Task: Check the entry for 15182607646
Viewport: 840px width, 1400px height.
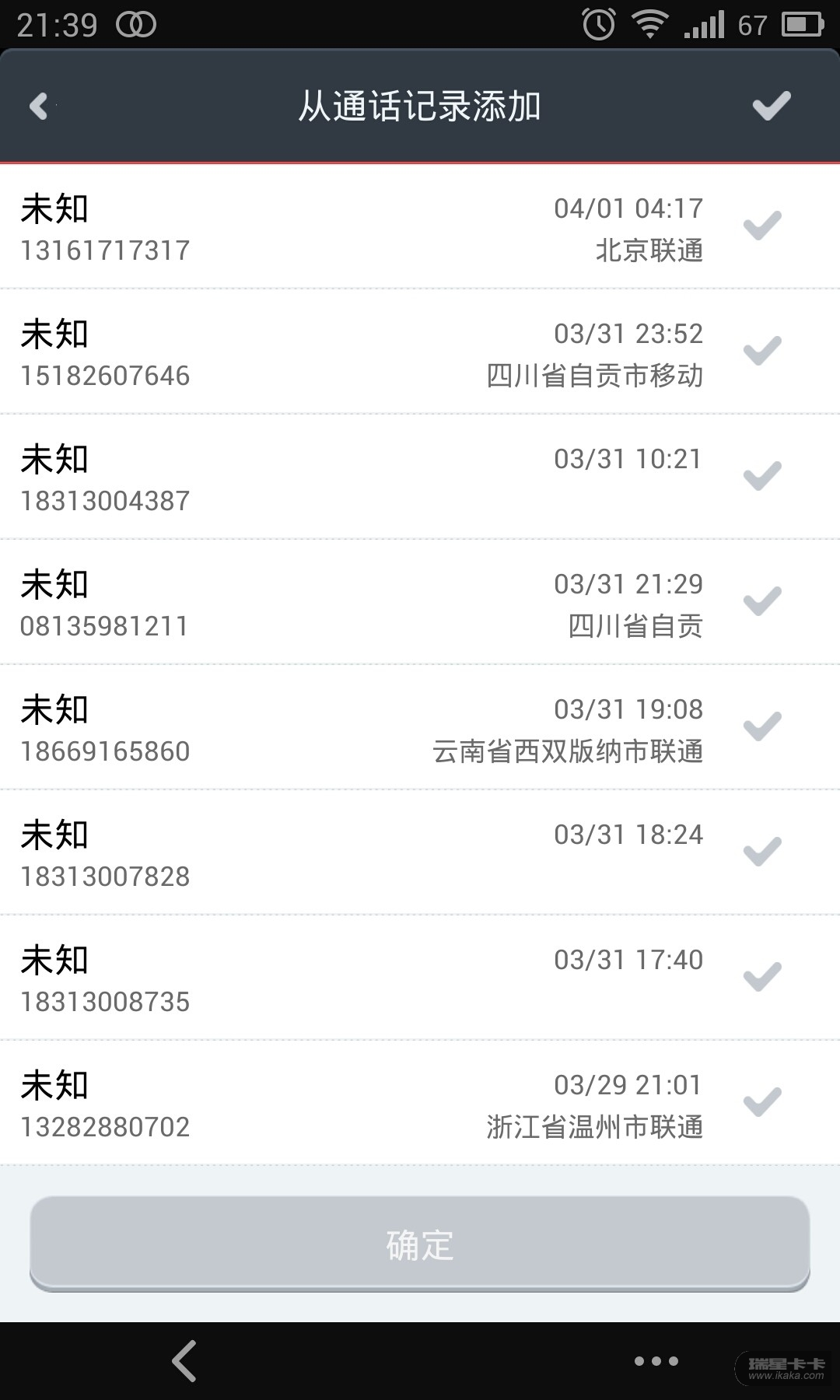Action: click(x=762, y=351)
